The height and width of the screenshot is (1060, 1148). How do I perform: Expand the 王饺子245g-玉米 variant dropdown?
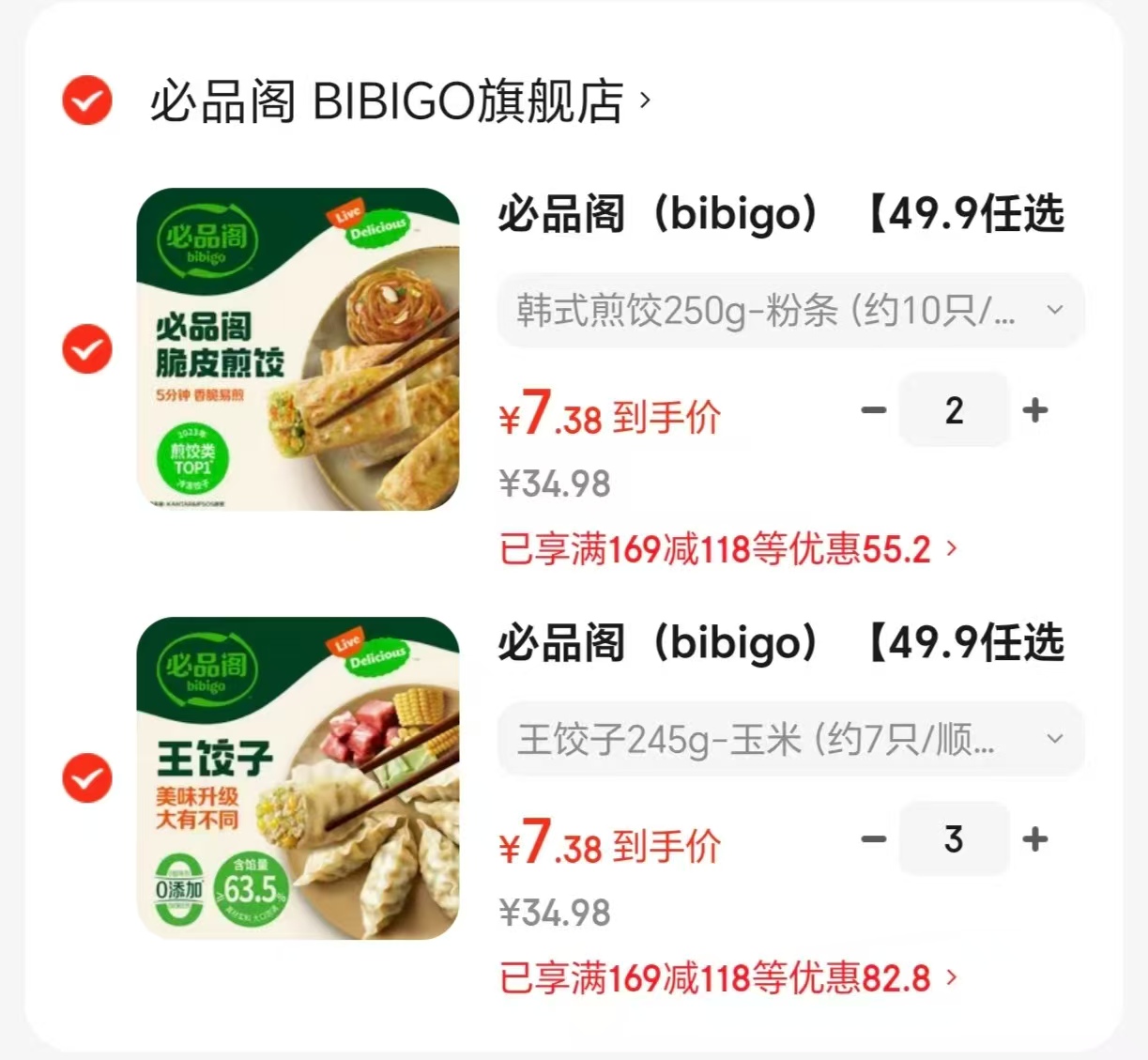[x=790, y=740]
